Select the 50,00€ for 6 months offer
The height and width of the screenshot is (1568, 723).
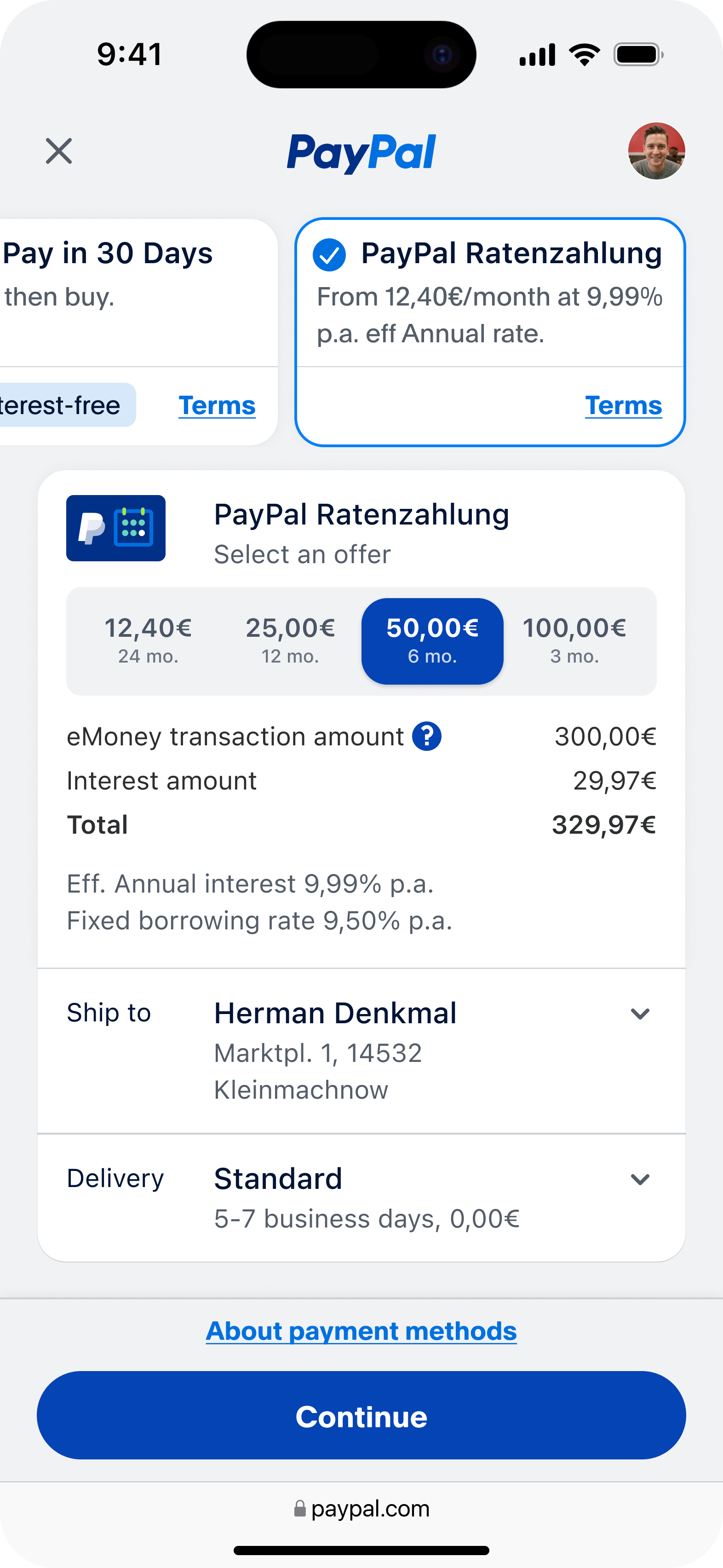click(432, 641)
